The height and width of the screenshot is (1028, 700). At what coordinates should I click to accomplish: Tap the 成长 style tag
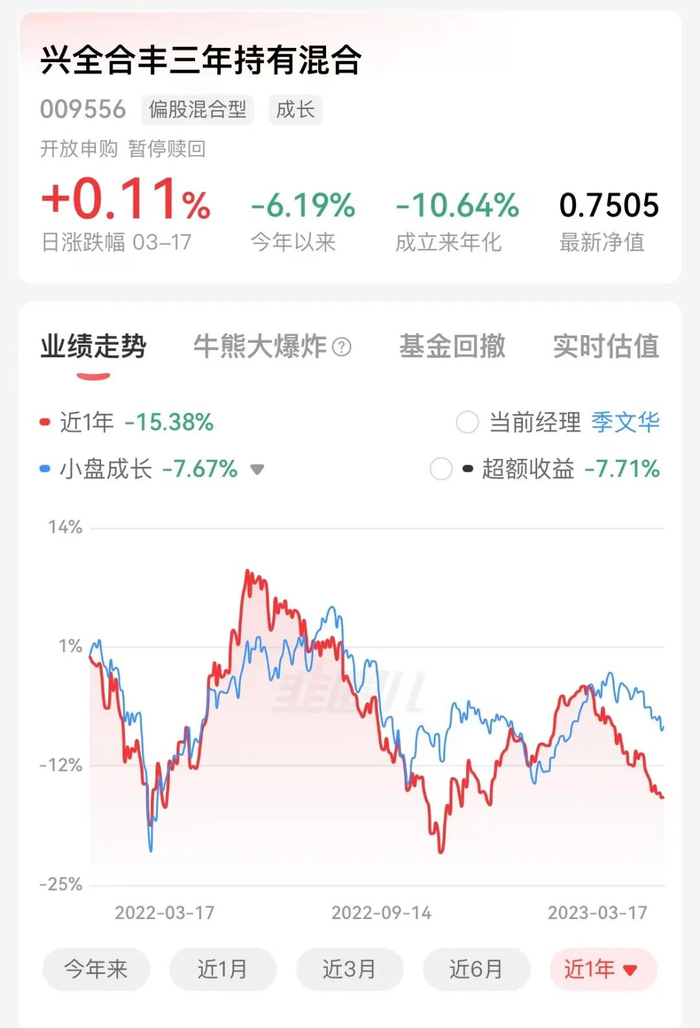[x=294, y=110]
